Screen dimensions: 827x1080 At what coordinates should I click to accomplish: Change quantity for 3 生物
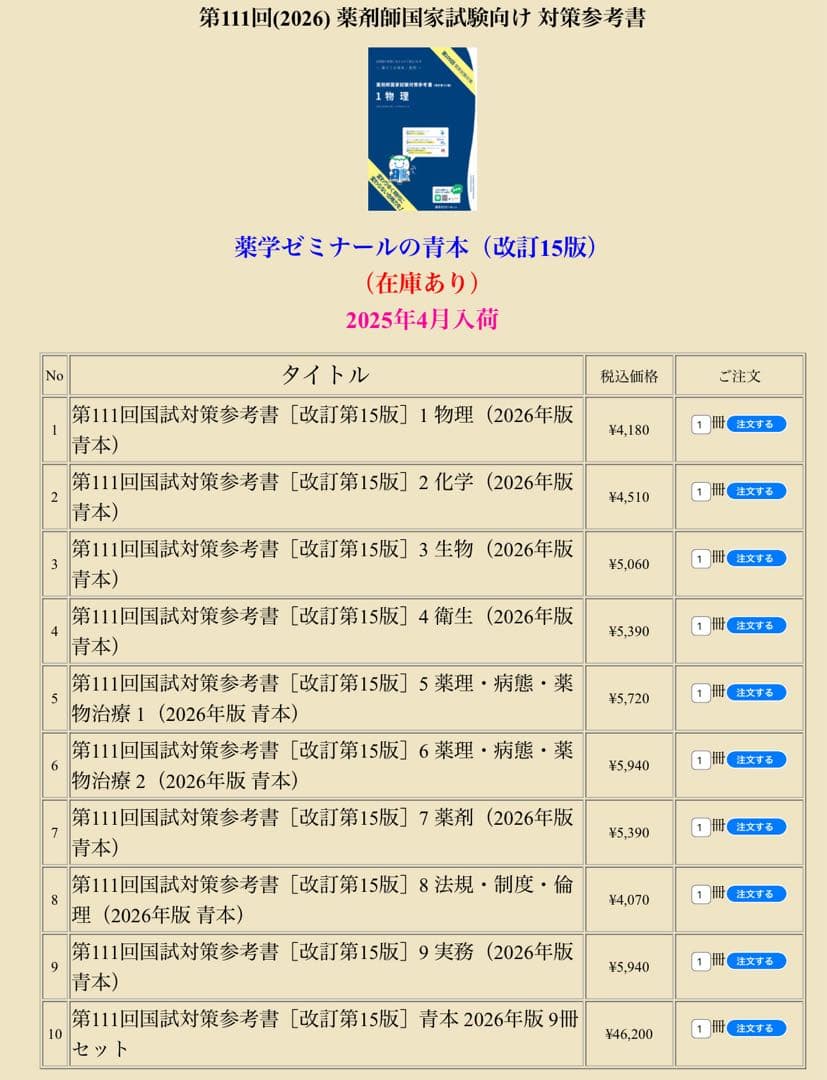click(x=700, y=558)
